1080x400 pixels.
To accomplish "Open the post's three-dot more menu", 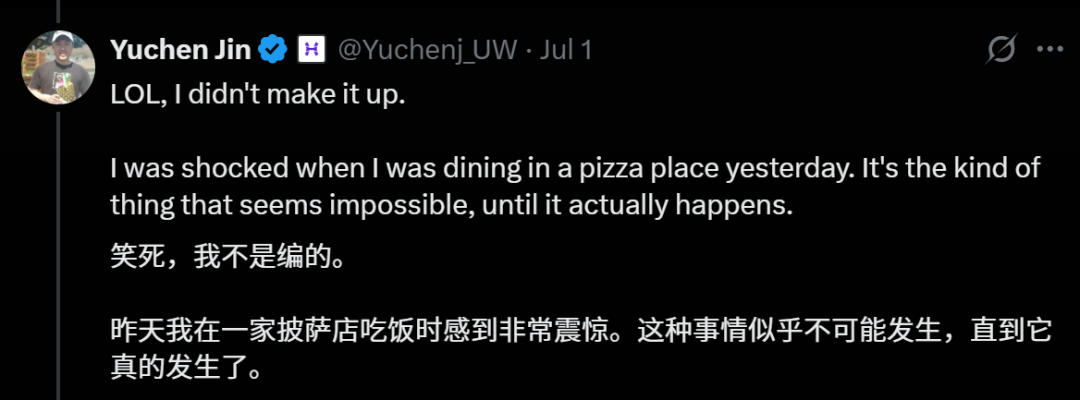I will coord(1049,49).
